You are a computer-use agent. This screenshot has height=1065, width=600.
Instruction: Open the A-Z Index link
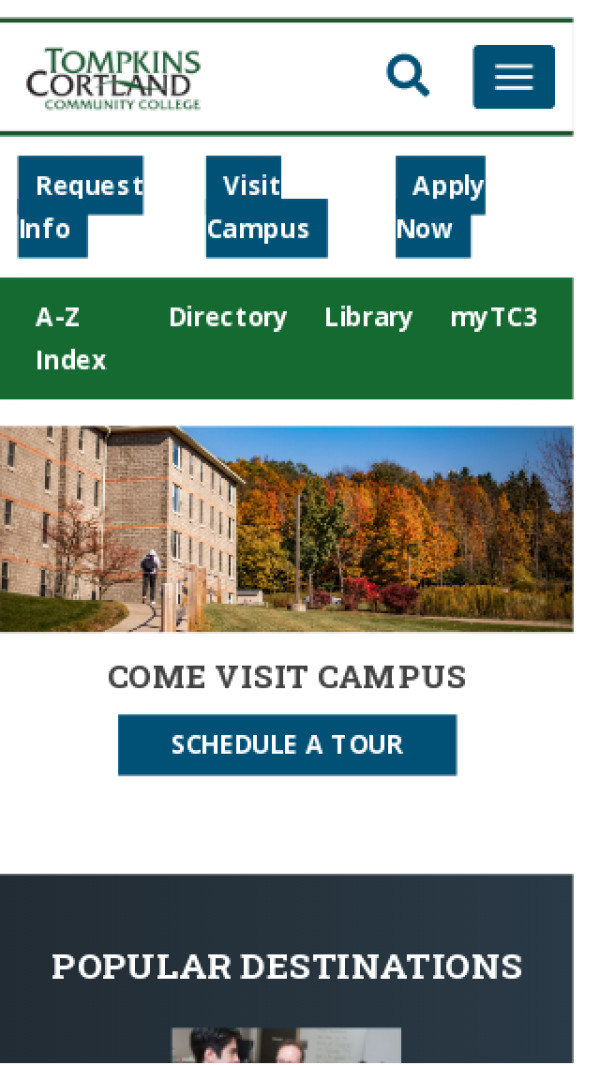click(x=70, y=338)
